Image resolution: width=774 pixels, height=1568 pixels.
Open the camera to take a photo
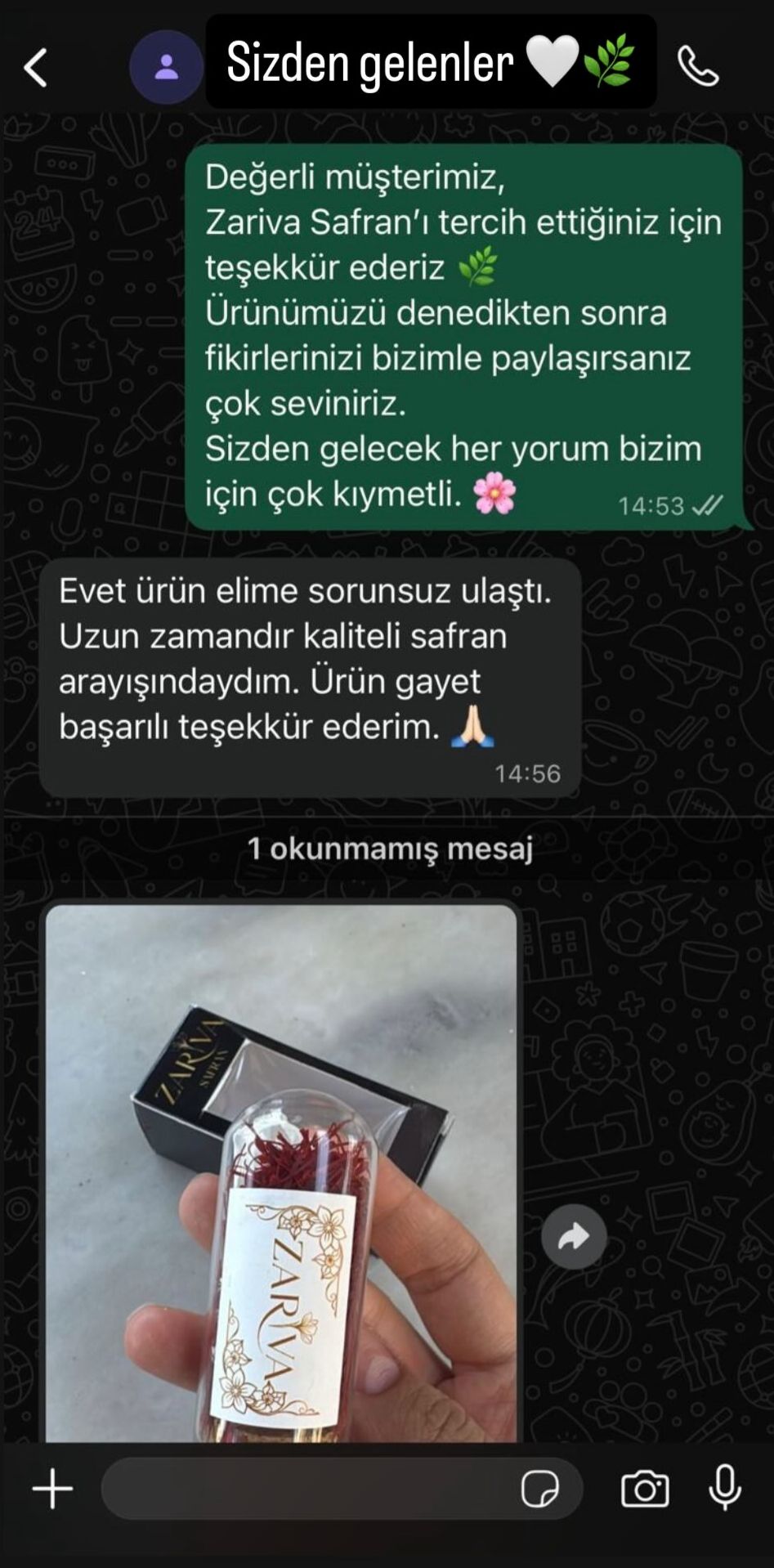[645, 1489]
